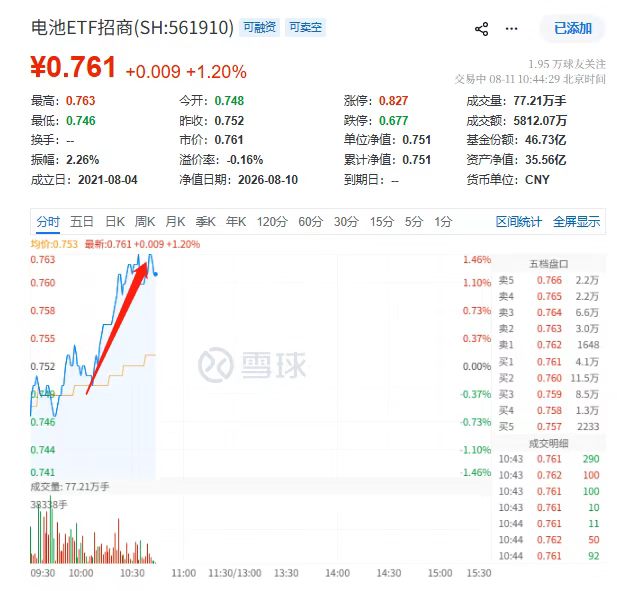Tap the 可卖空 tag
Image resolution: width=617 pixels, height=591 pixels.
[x=305, y=28]
